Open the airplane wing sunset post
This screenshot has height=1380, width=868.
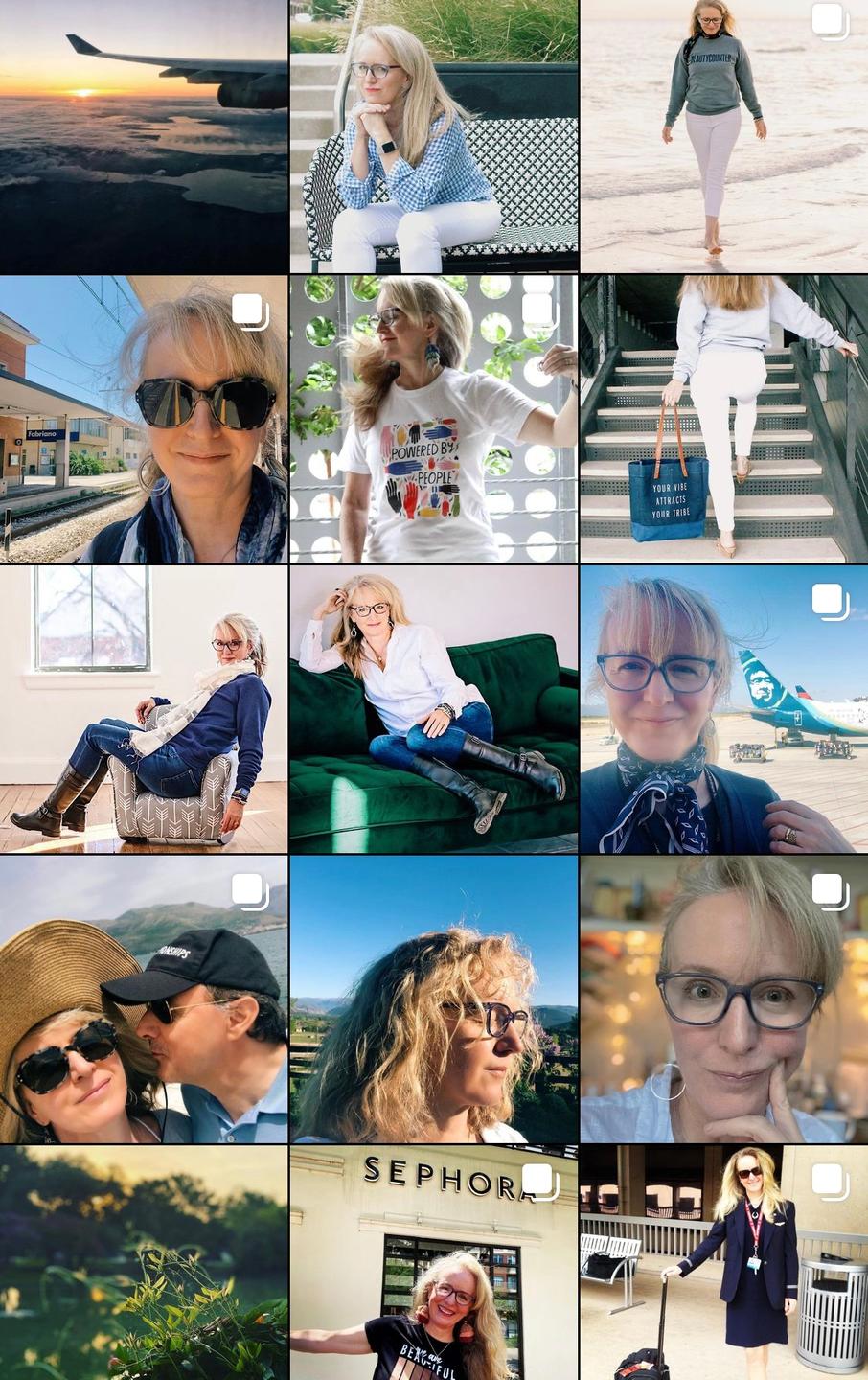144,136
